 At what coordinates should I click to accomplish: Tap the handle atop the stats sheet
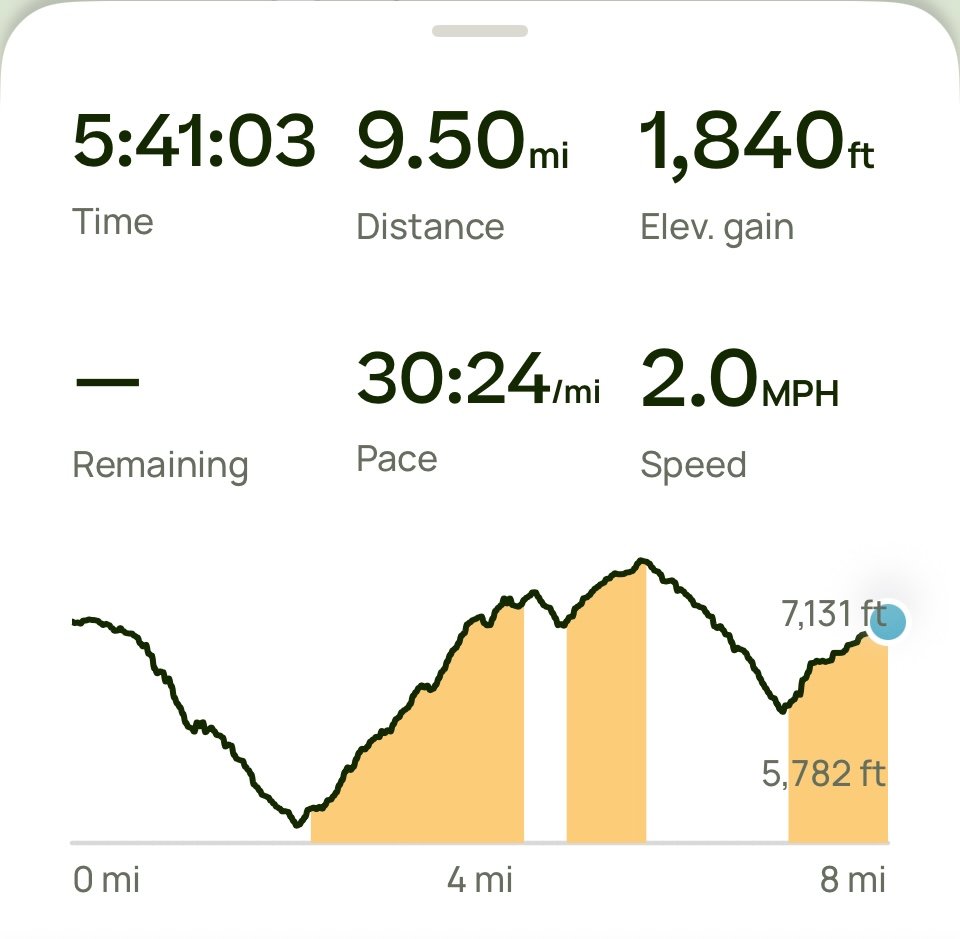coord(480,31)
